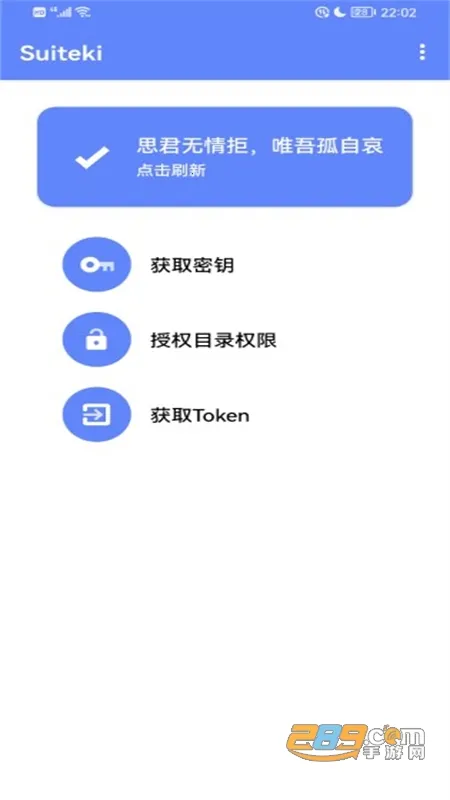Open the overflow menu in Suiteki
The width and height of the screenshot is (450, 800).
click(x=422, y=52)
